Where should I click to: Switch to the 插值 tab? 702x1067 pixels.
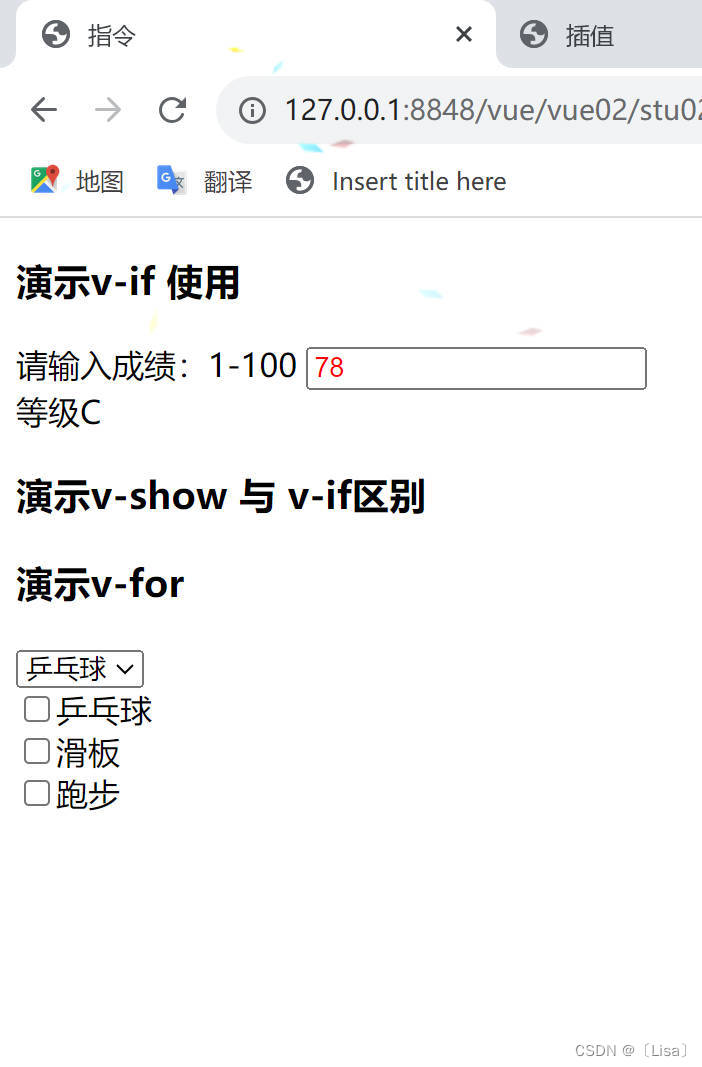point(590,36)
